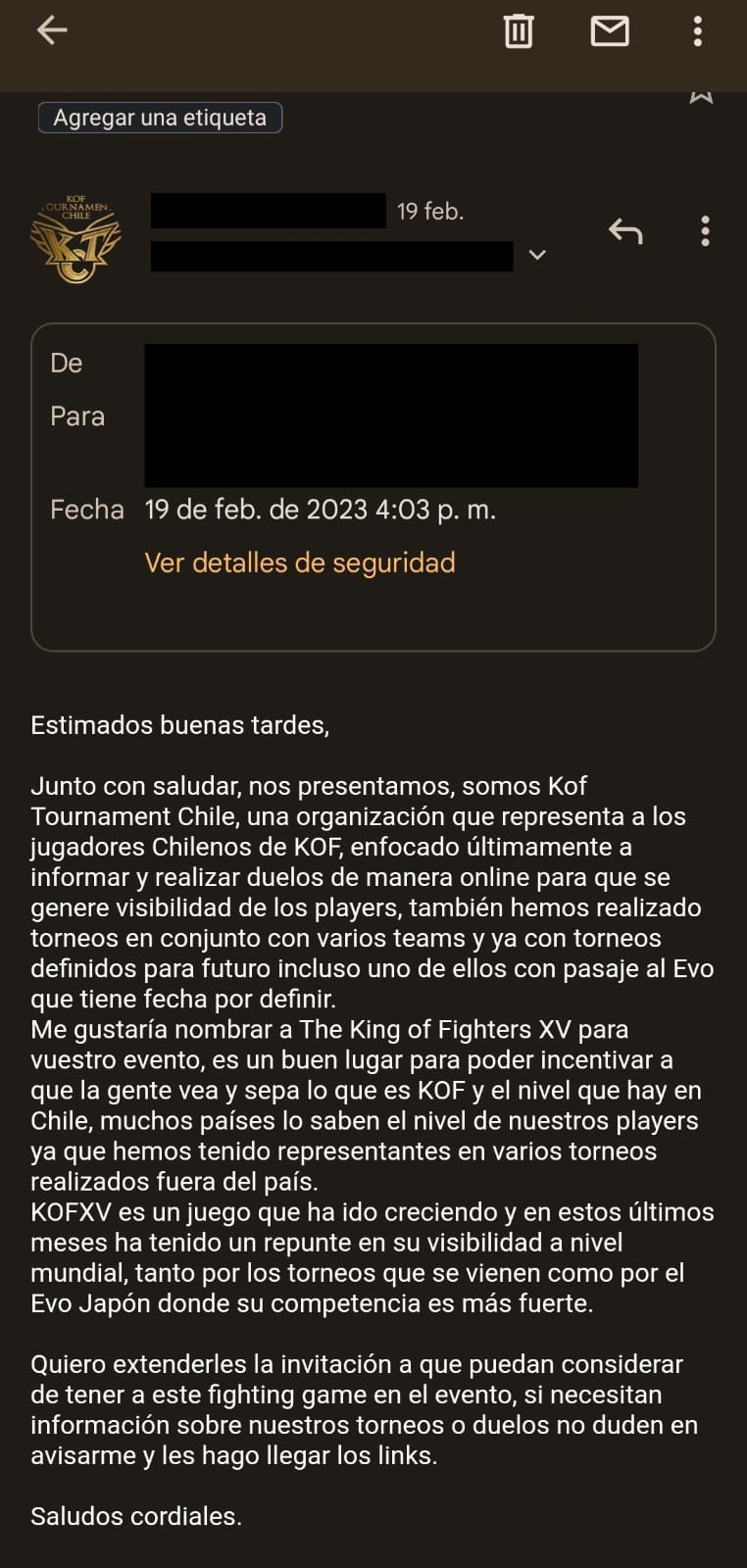Delete this email
747x1568 pixels.
(x=518, y=31)
